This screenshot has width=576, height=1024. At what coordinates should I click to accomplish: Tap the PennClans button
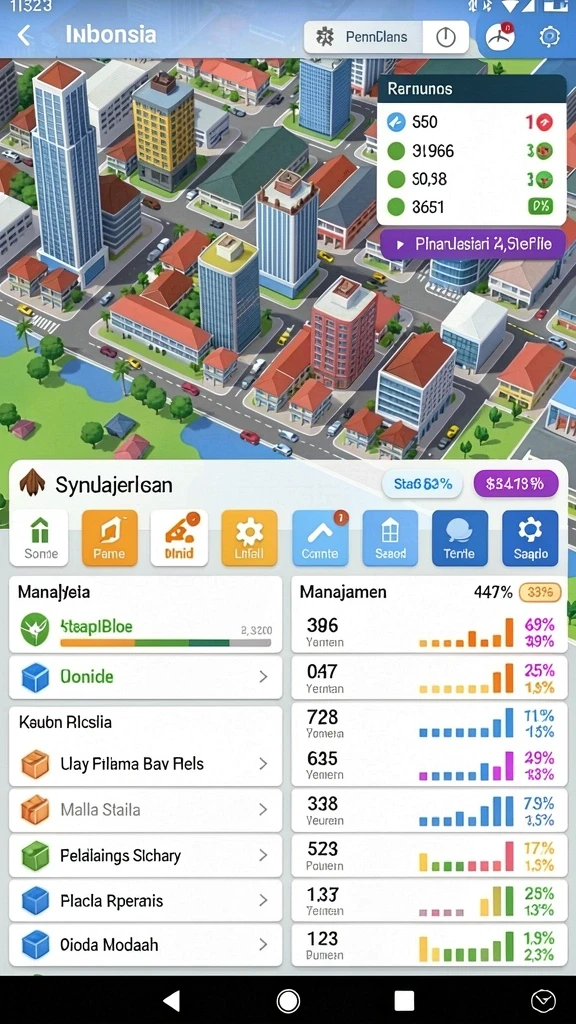[x=363, y=37]
